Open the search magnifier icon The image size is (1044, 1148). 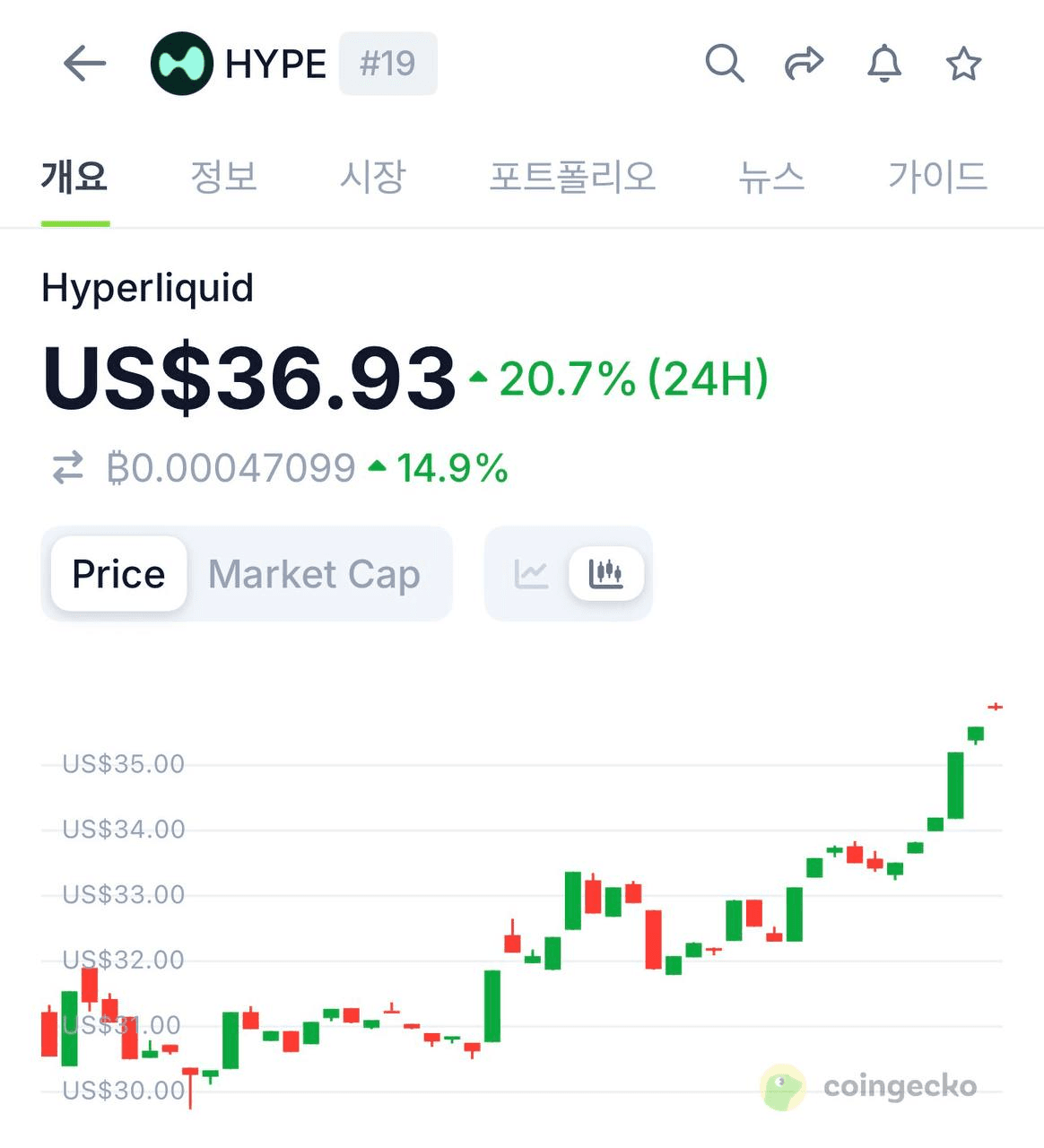(724, 64)
